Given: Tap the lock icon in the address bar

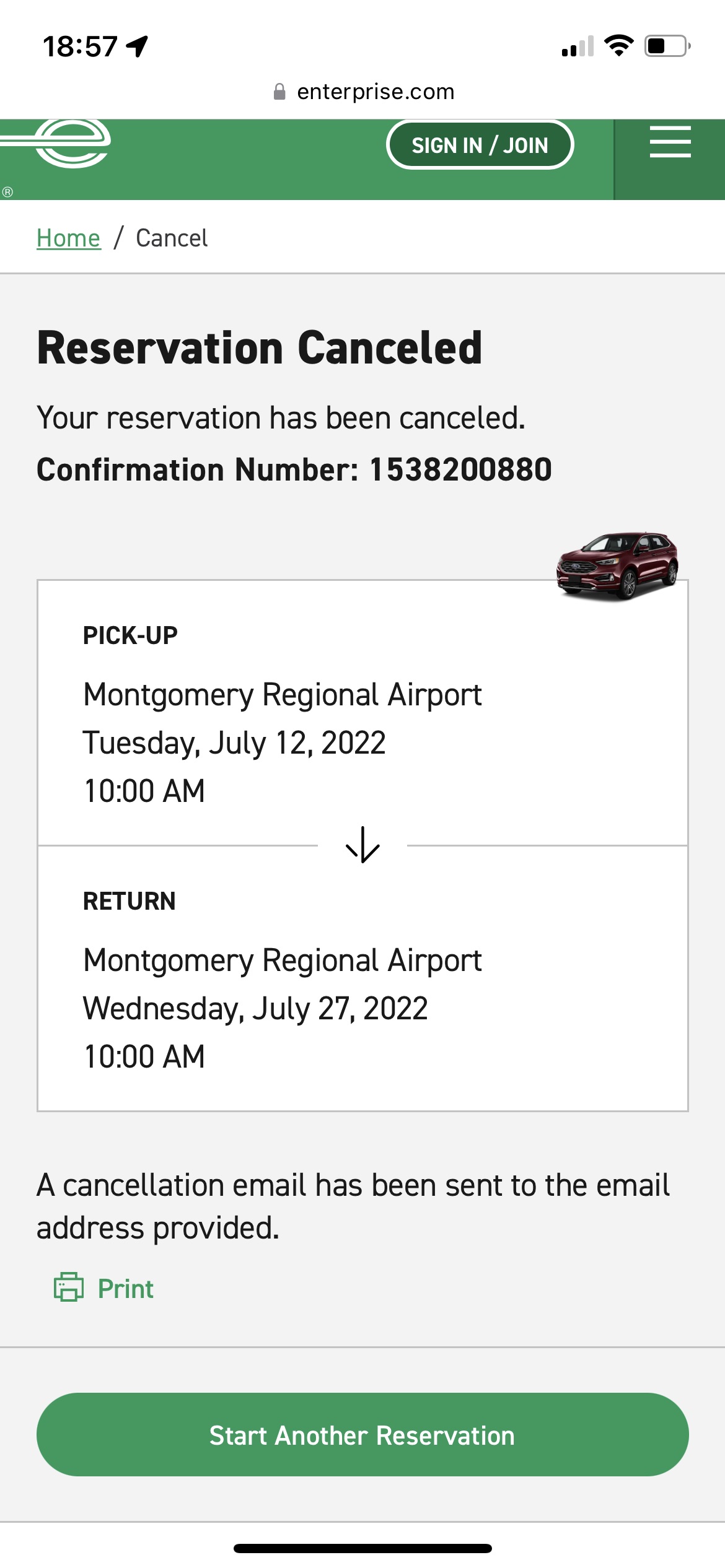Looking at the screenshot, I should point(279,91).
